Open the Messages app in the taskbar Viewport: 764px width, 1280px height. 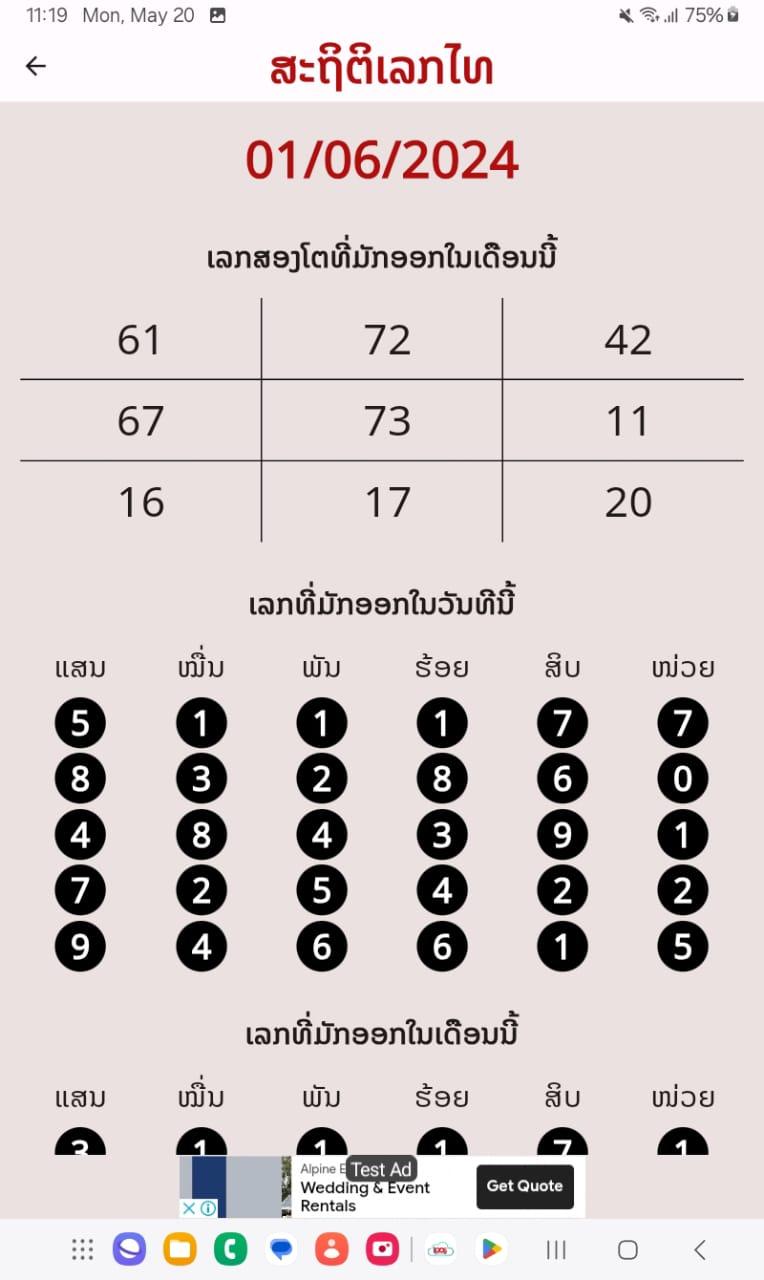point(282,1249)
